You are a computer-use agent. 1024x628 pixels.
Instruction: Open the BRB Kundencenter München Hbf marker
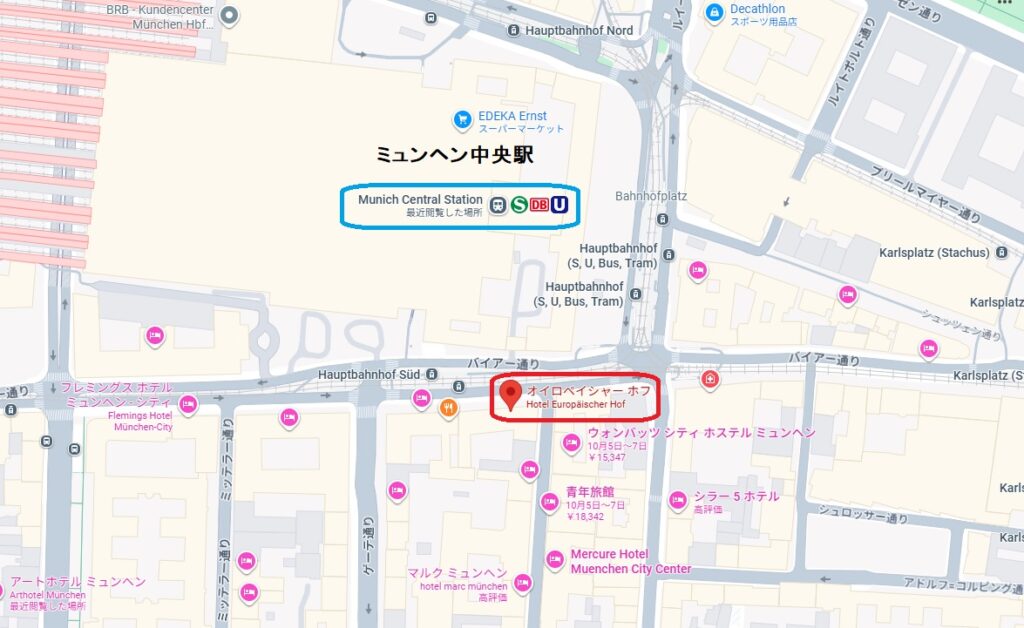(x=230, y=15)
